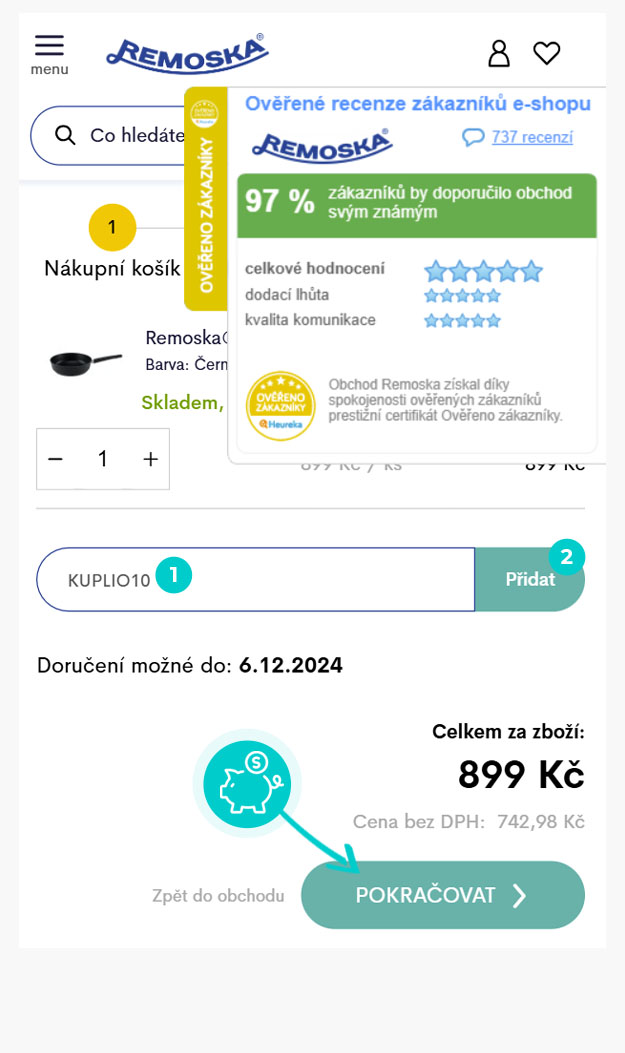Screen dimensions: 625x1053
Task: Open the 737 recenzí link
Action: coord(531,137)
